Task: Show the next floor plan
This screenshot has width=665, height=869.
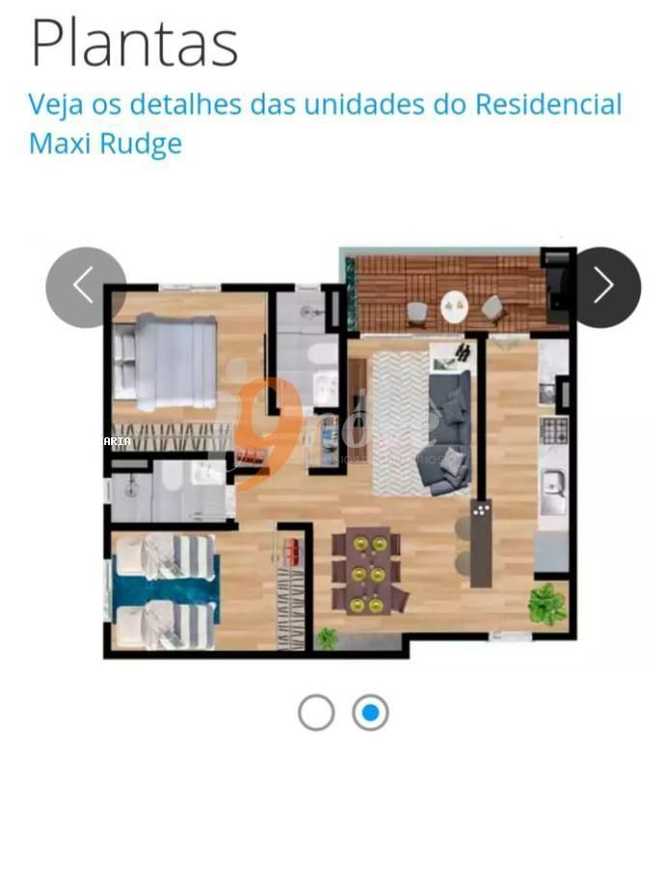Action: (603, 287)
